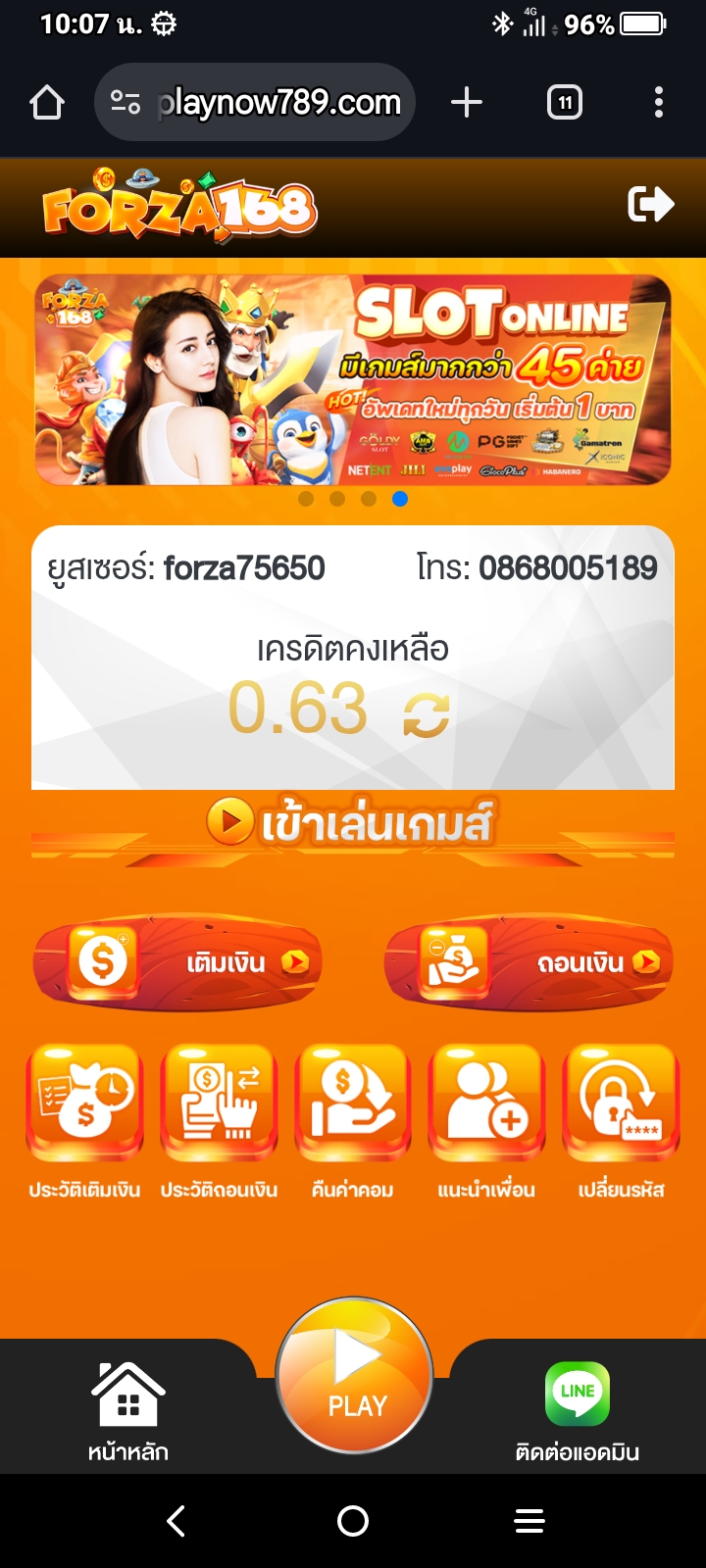Open ประวัติถอนเงิน withdrawal history

pyautogui.click(x=219, y=1123)
